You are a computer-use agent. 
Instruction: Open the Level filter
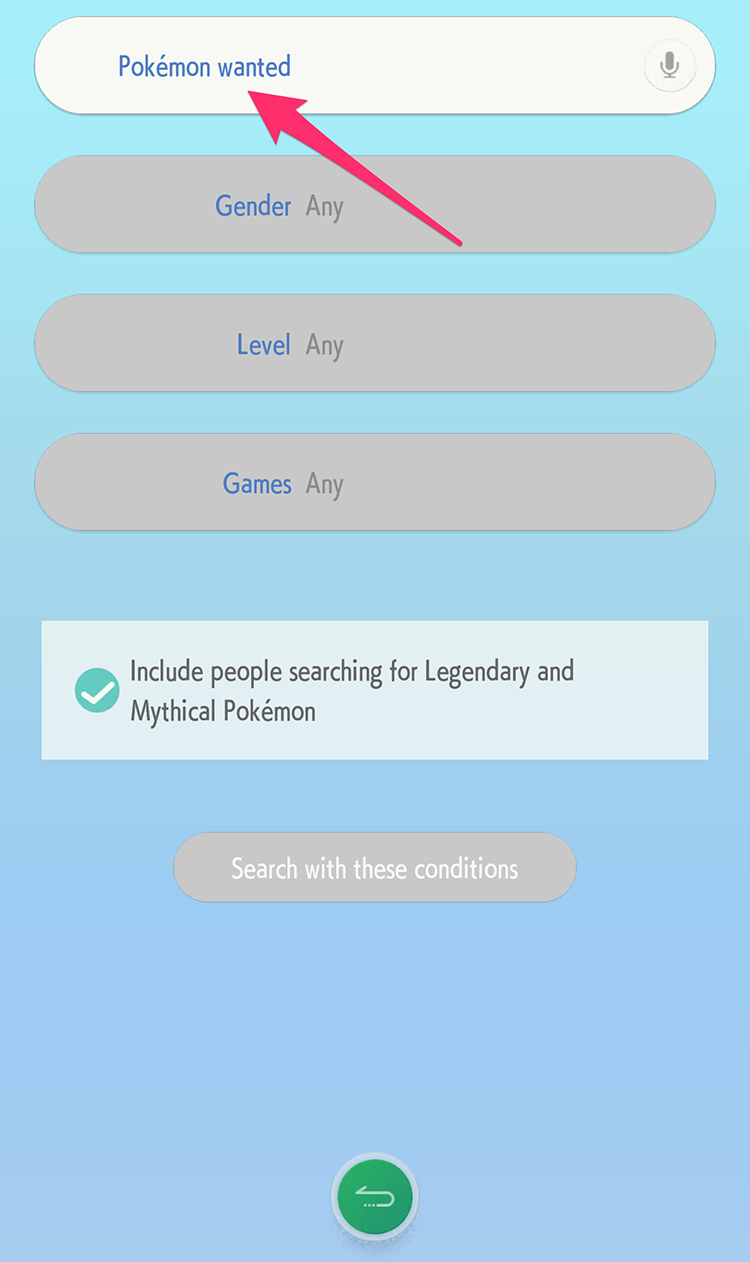point(374,344)
